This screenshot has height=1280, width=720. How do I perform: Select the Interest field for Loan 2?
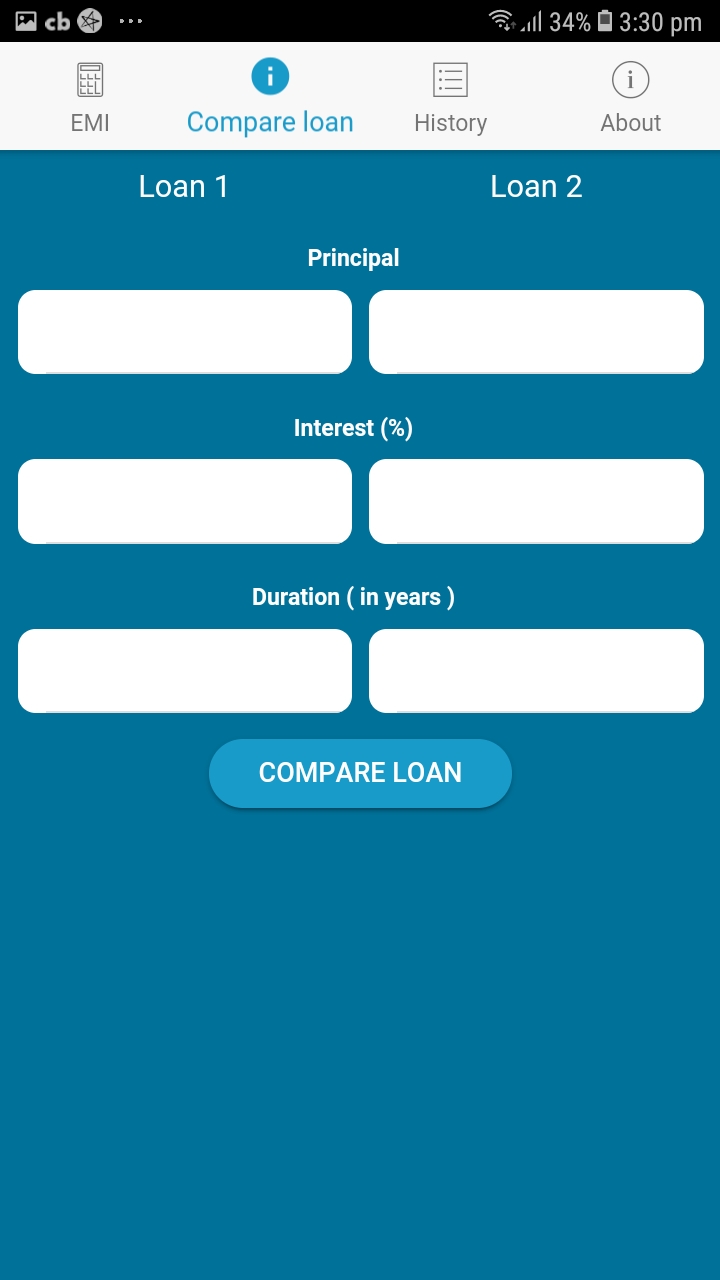[x=536, y=500]
